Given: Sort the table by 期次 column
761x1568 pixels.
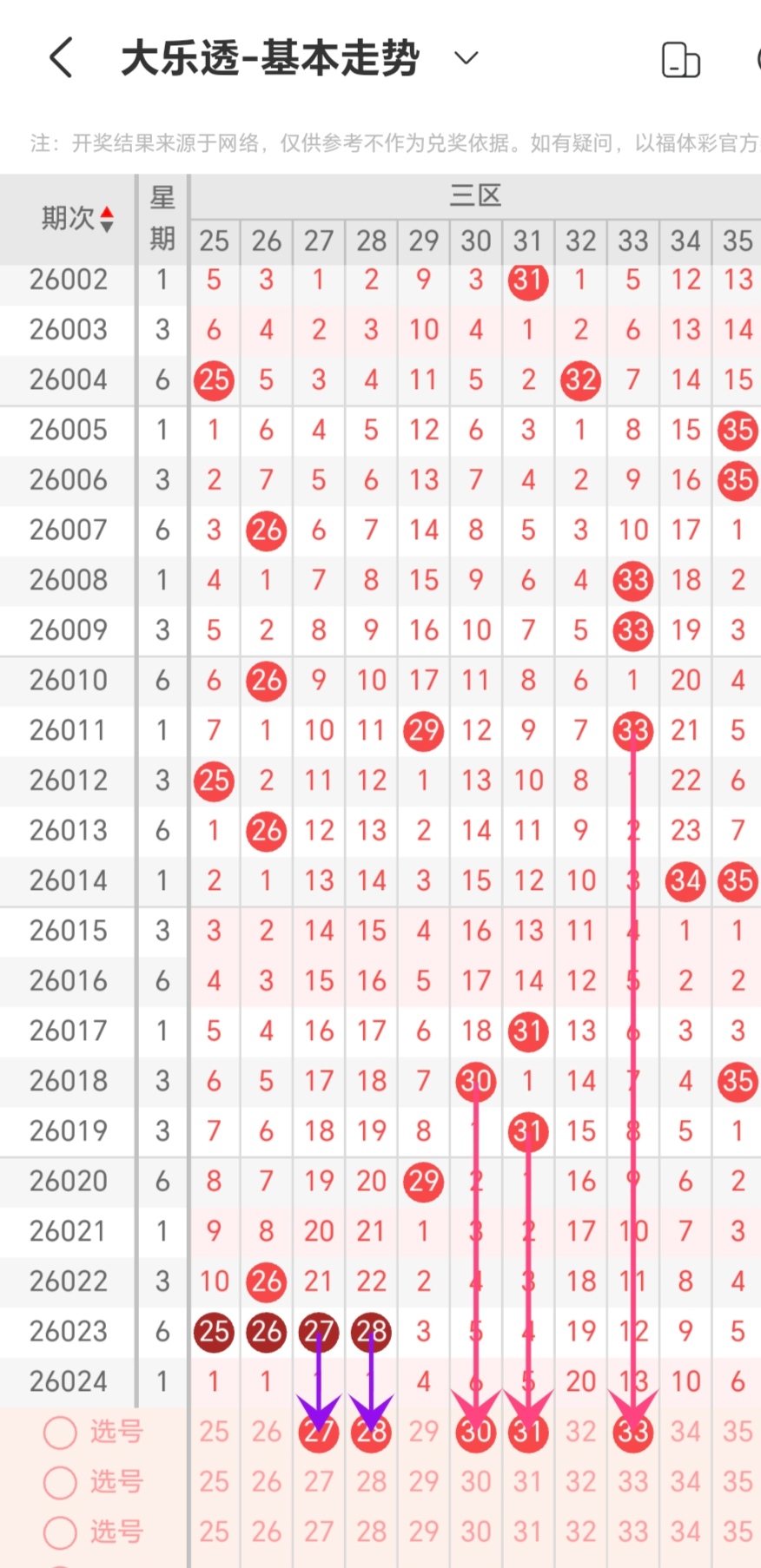Looking at the screenshot, I should click(x=78, y=218).
